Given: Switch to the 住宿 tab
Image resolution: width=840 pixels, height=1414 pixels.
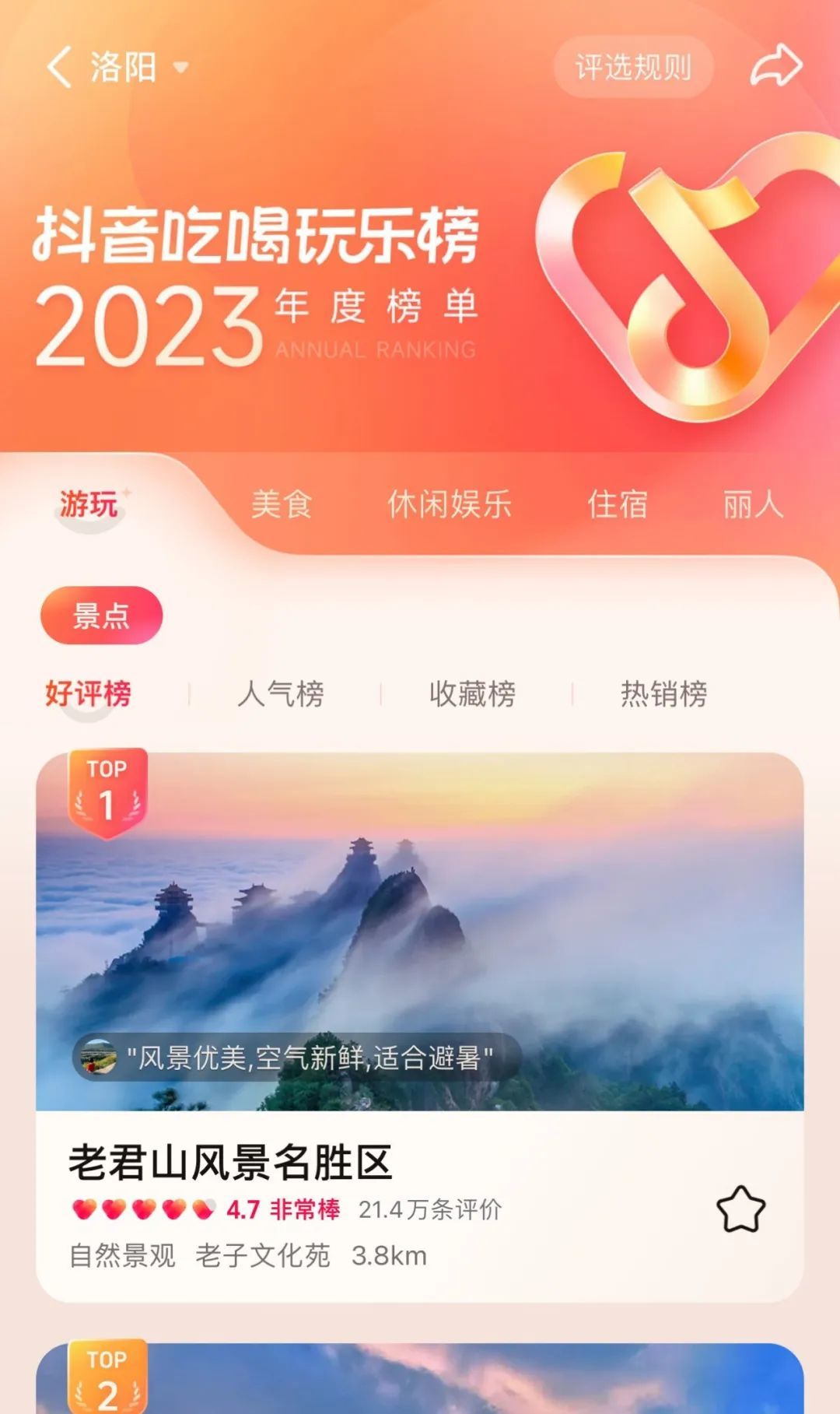Looking at the screenshot, I should click(x=618, y=504).
